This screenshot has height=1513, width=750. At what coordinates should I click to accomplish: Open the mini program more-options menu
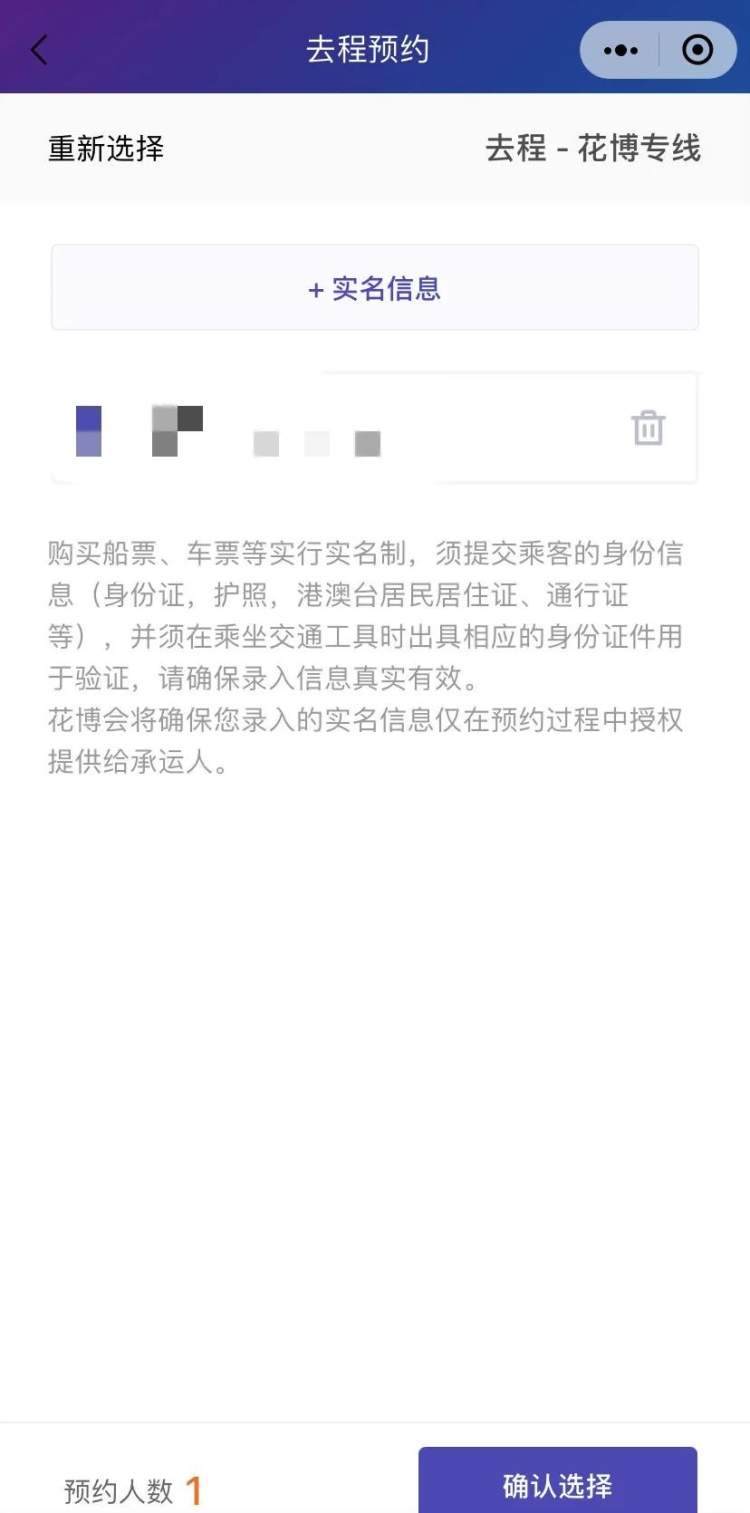pyautogui.click(x=621, y=50)
